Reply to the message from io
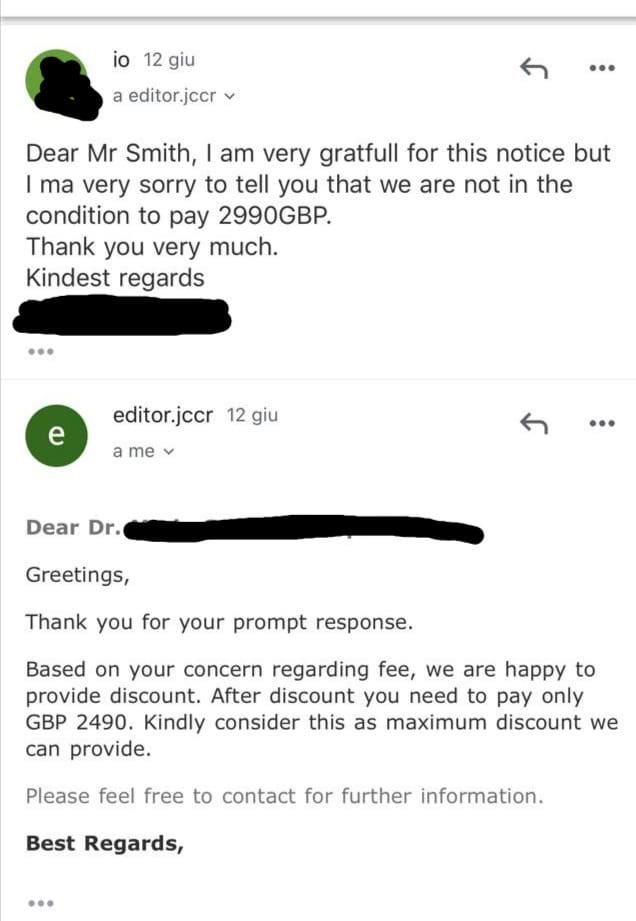This screenshot has height=921, width=636. click(x=534, y=68)
